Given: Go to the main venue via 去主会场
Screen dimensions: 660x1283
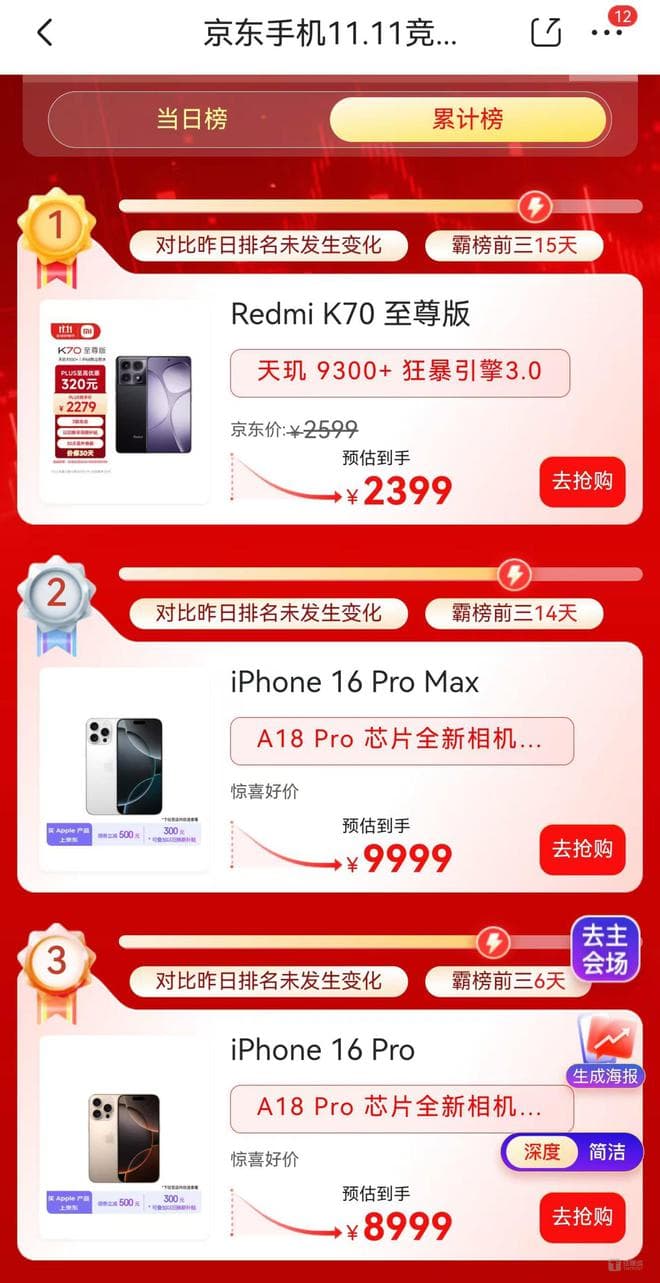Looking at the screenshot, I should [605, 950].
